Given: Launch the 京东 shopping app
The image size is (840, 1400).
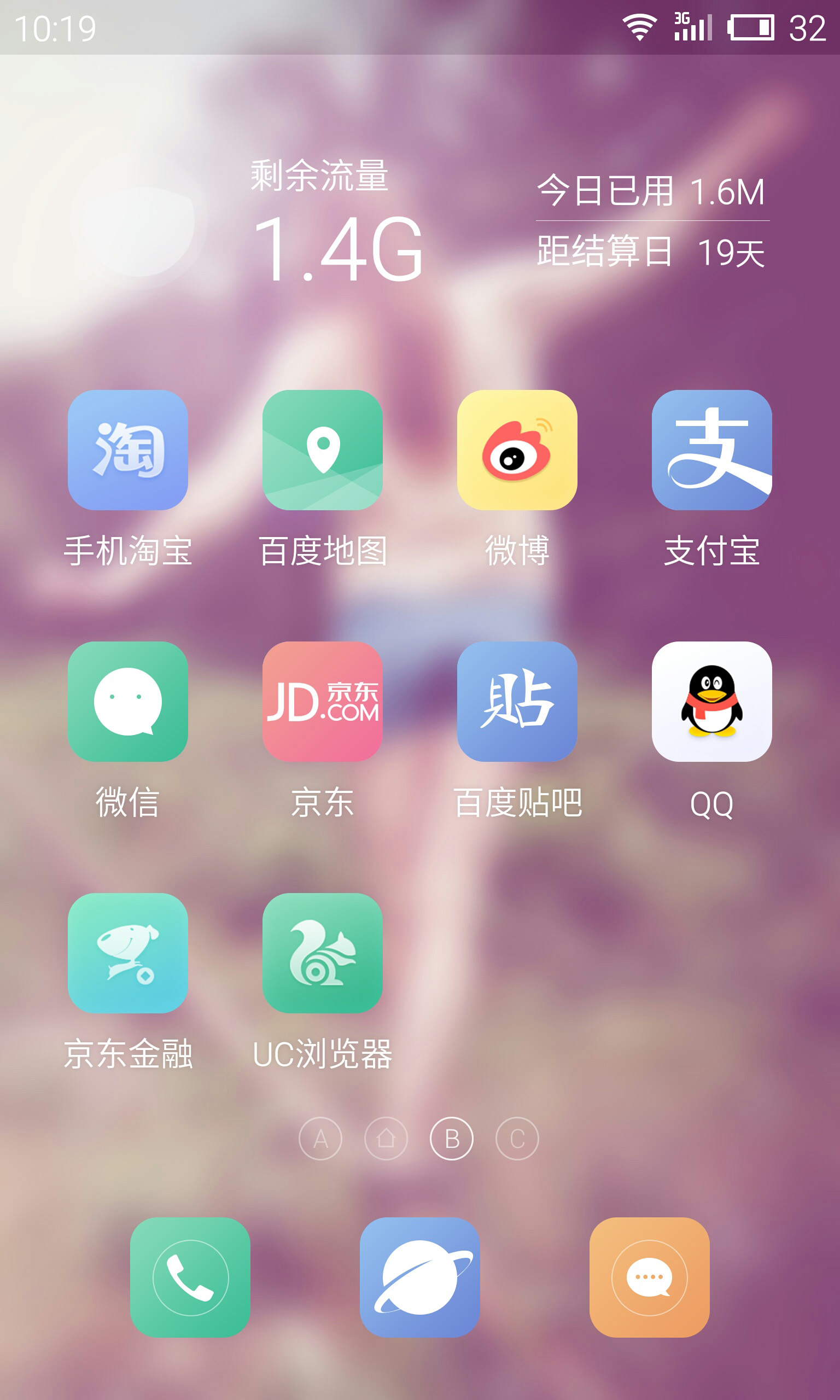Looking at the screenshot, I should (x=323, y=701).
